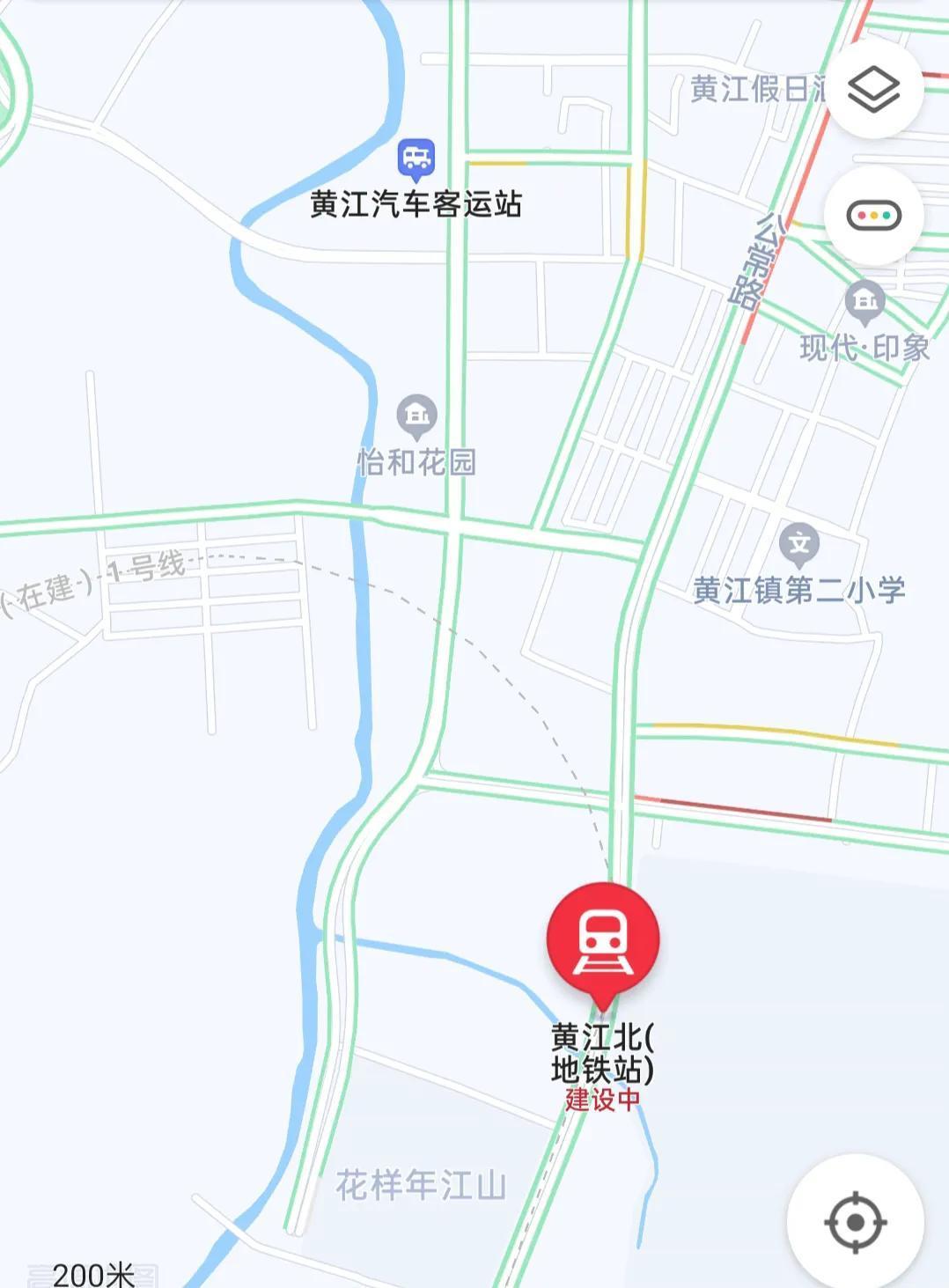Select the 怡和花园 place marker
949x1288 pixels.
[416, 415]
